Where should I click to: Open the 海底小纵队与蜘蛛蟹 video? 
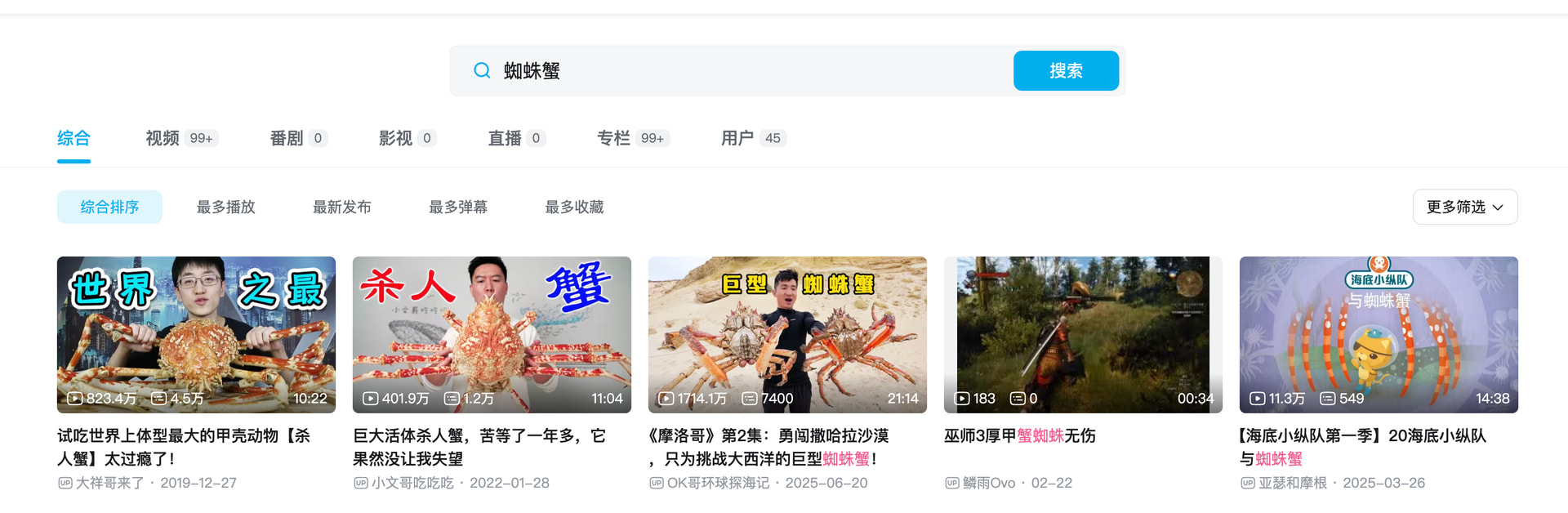click(x=1379, y=334)
